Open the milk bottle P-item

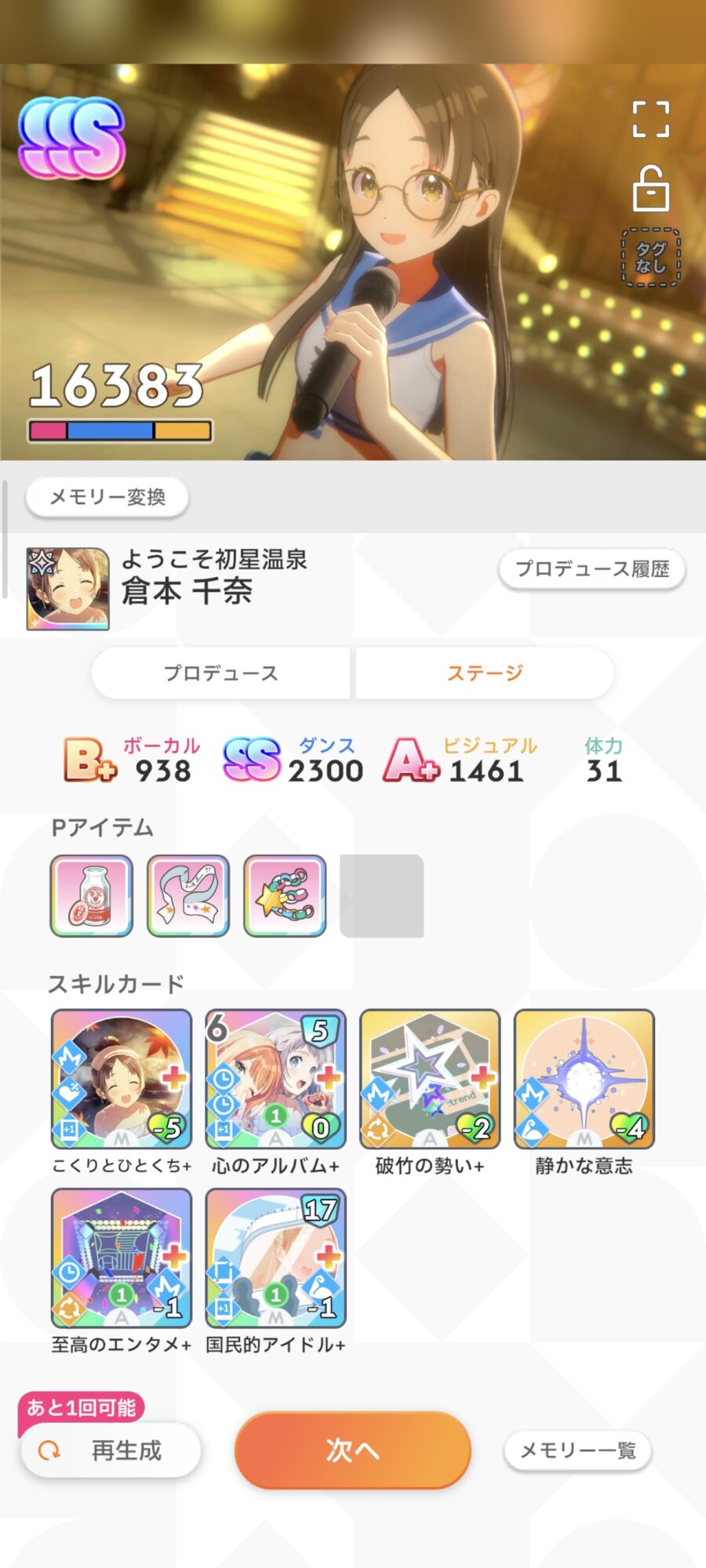[92, 895]
